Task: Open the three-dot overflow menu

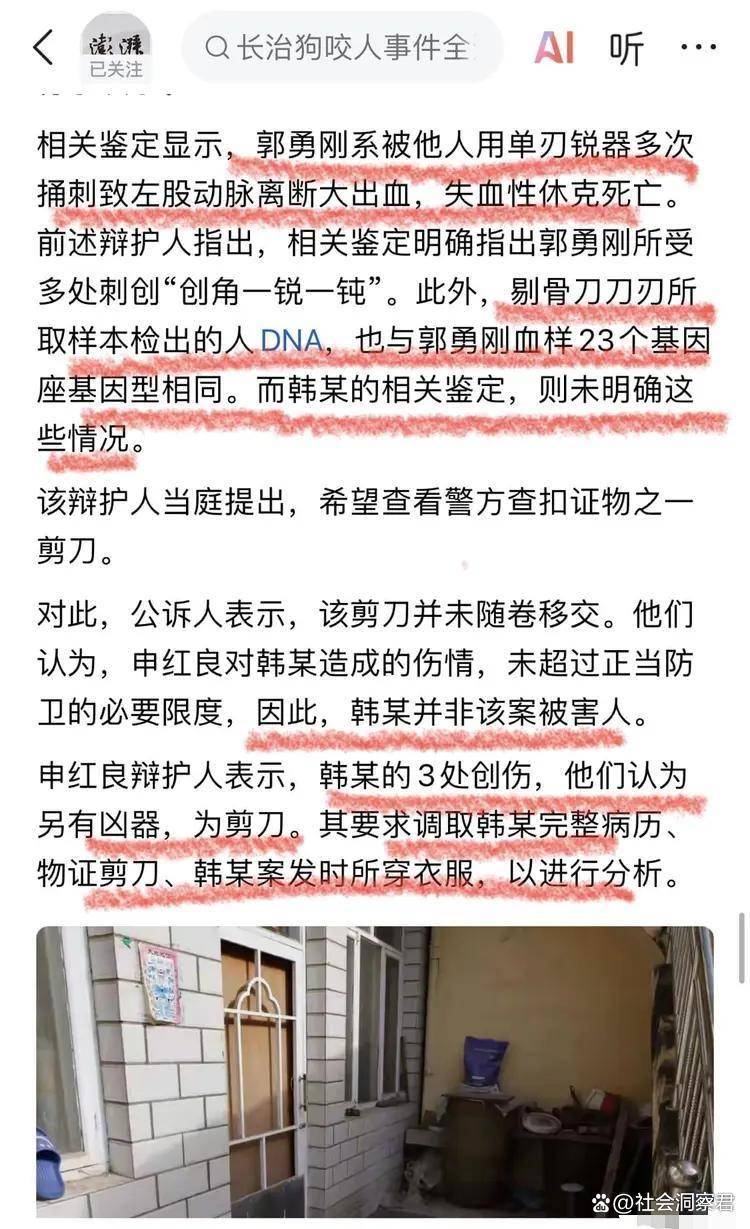Action: point(698,47)
